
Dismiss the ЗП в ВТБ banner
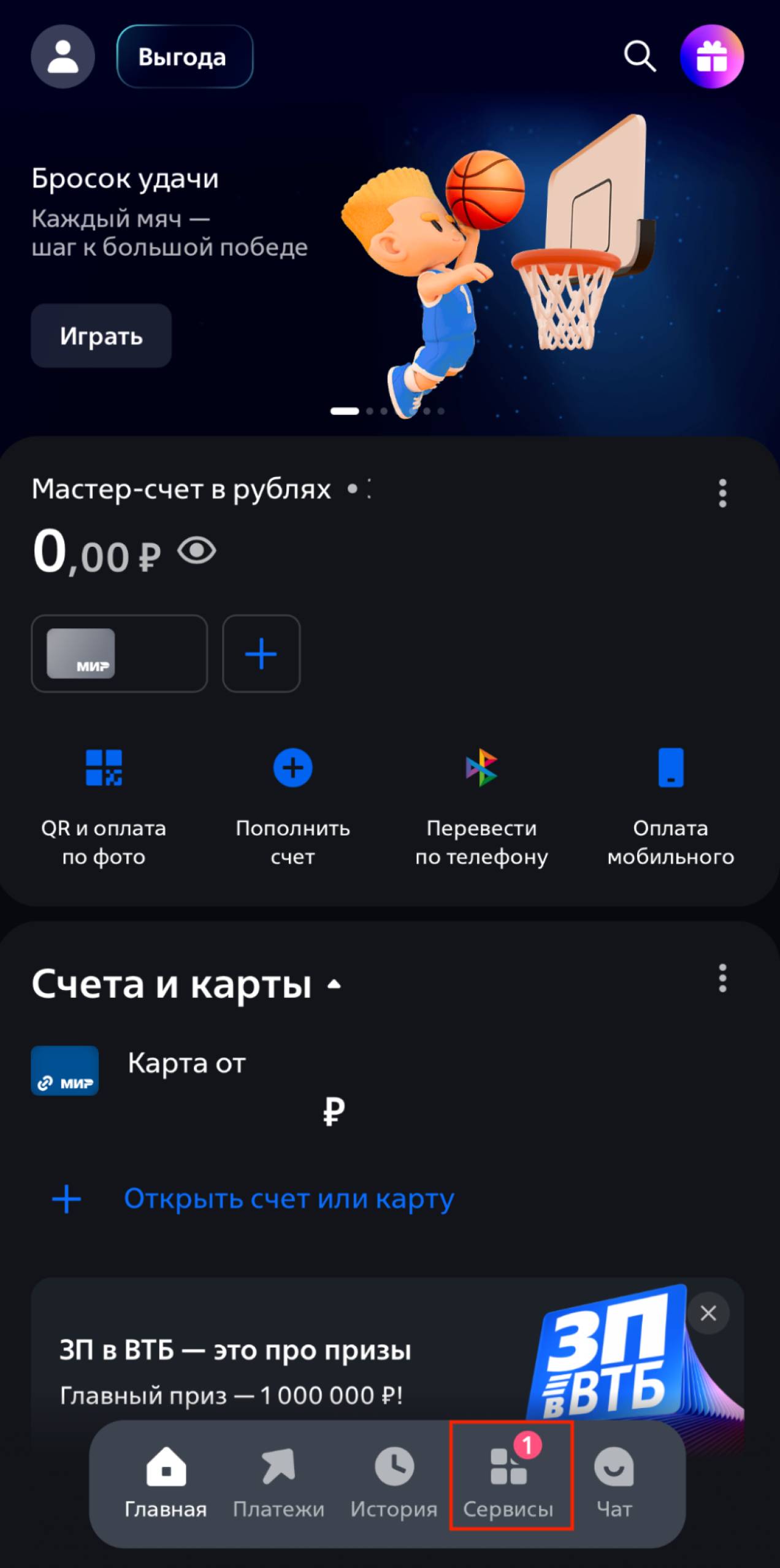point(708,1312)
